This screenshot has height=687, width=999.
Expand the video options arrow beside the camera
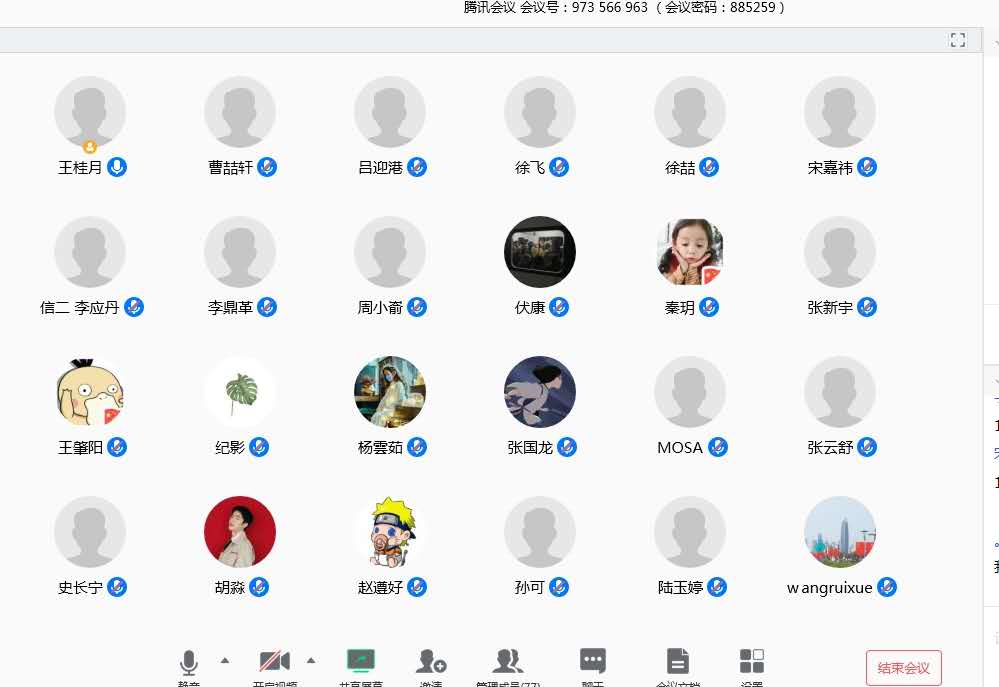point(310,660)
